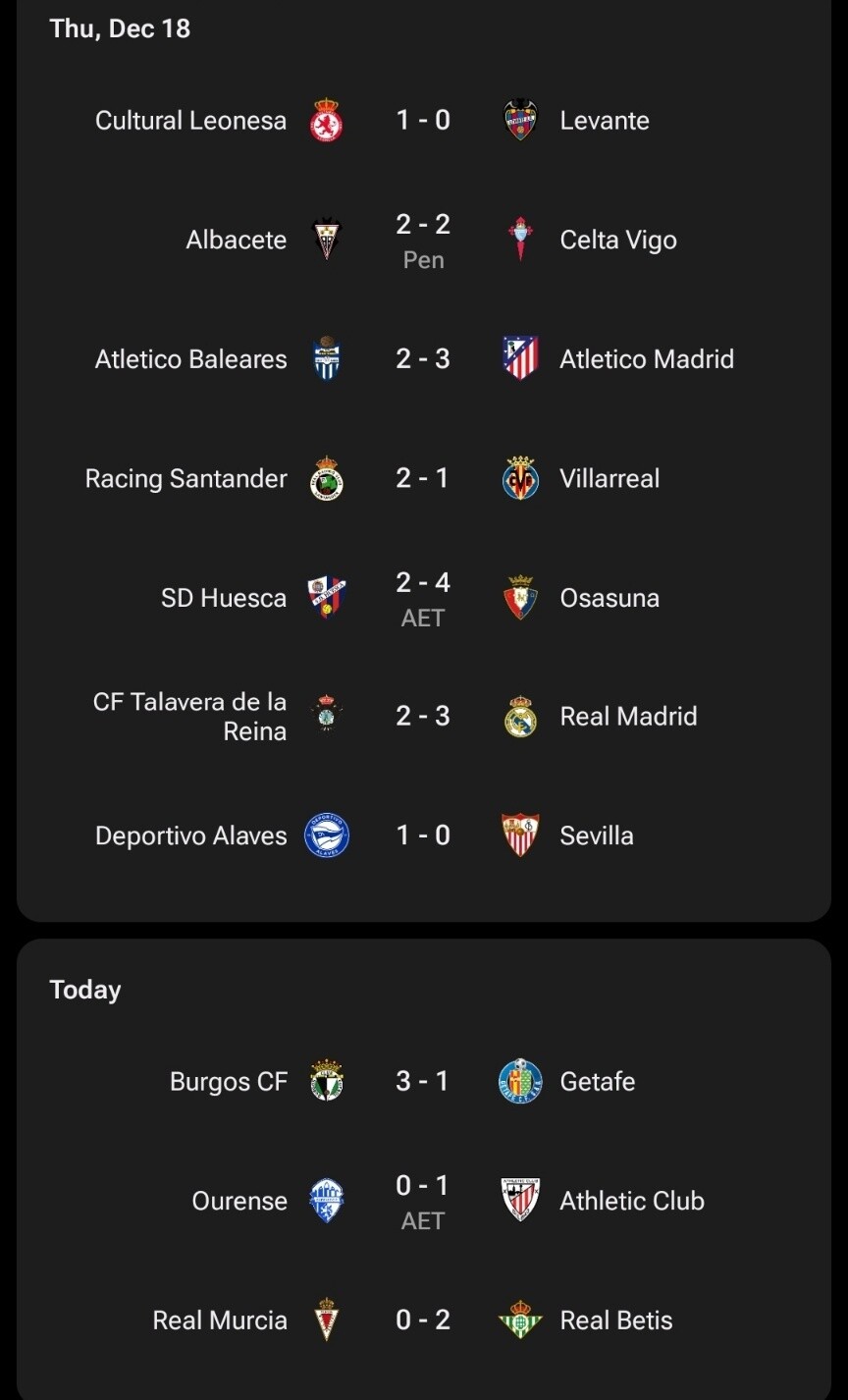The width and height of the screenshot is (848, 1400).
Task: Tap Ourense vs Athletic Club result
Action: [x=424, y=1202]
